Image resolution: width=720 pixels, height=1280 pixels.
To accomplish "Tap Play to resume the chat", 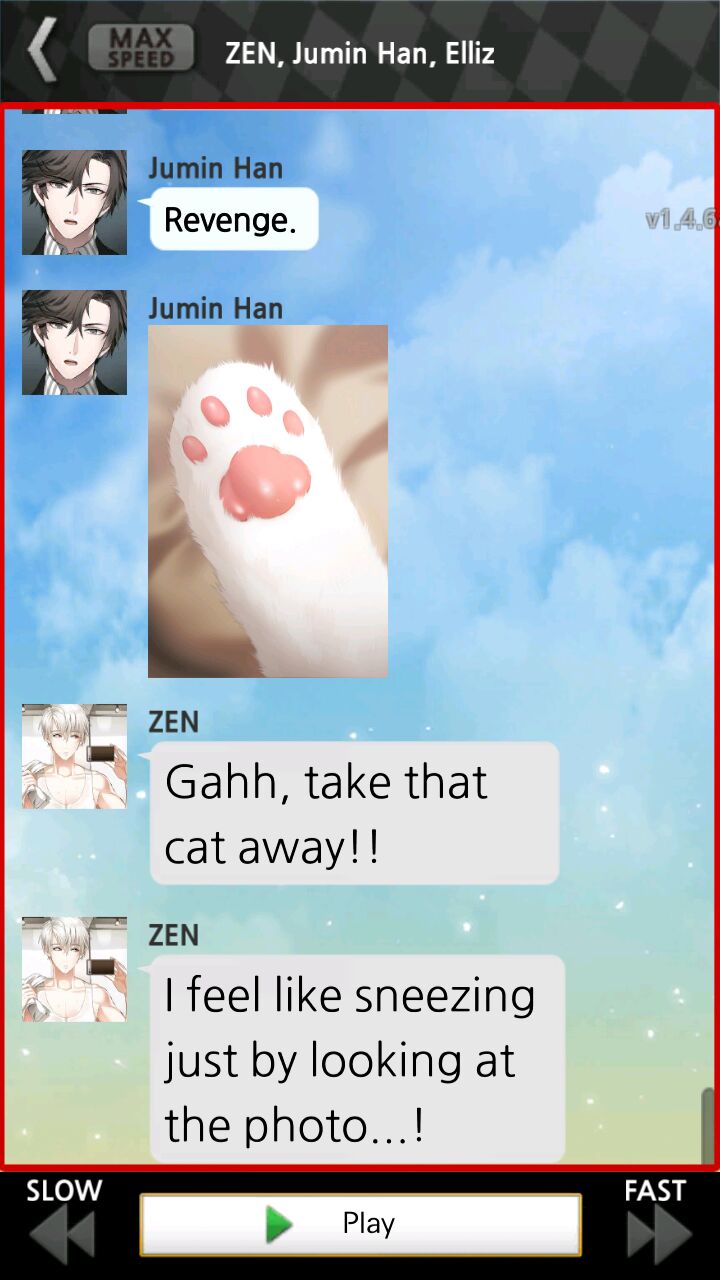I will (x=360, y=1223).
